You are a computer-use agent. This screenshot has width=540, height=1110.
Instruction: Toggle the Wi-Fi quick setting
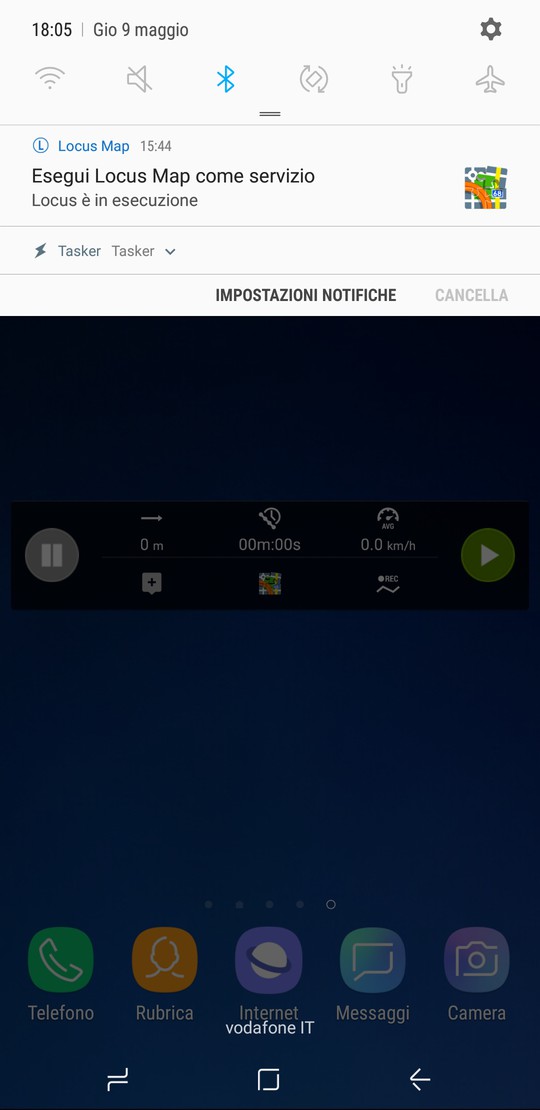pyautogui.click(x=50, y=78)
